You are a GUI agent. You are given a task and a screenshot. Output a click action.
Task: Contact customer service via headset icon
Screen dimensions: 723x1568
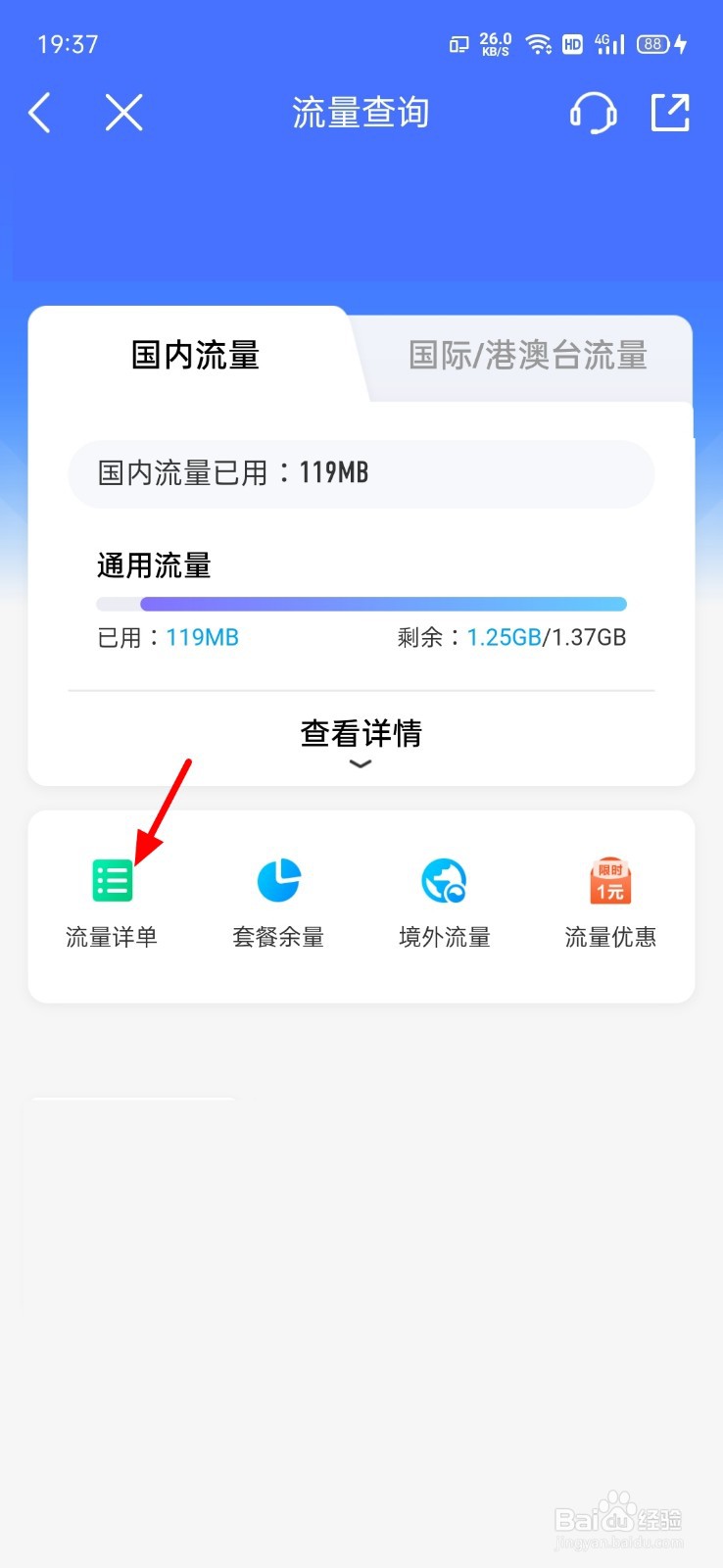pyautogui.click(x=594, y=113)
